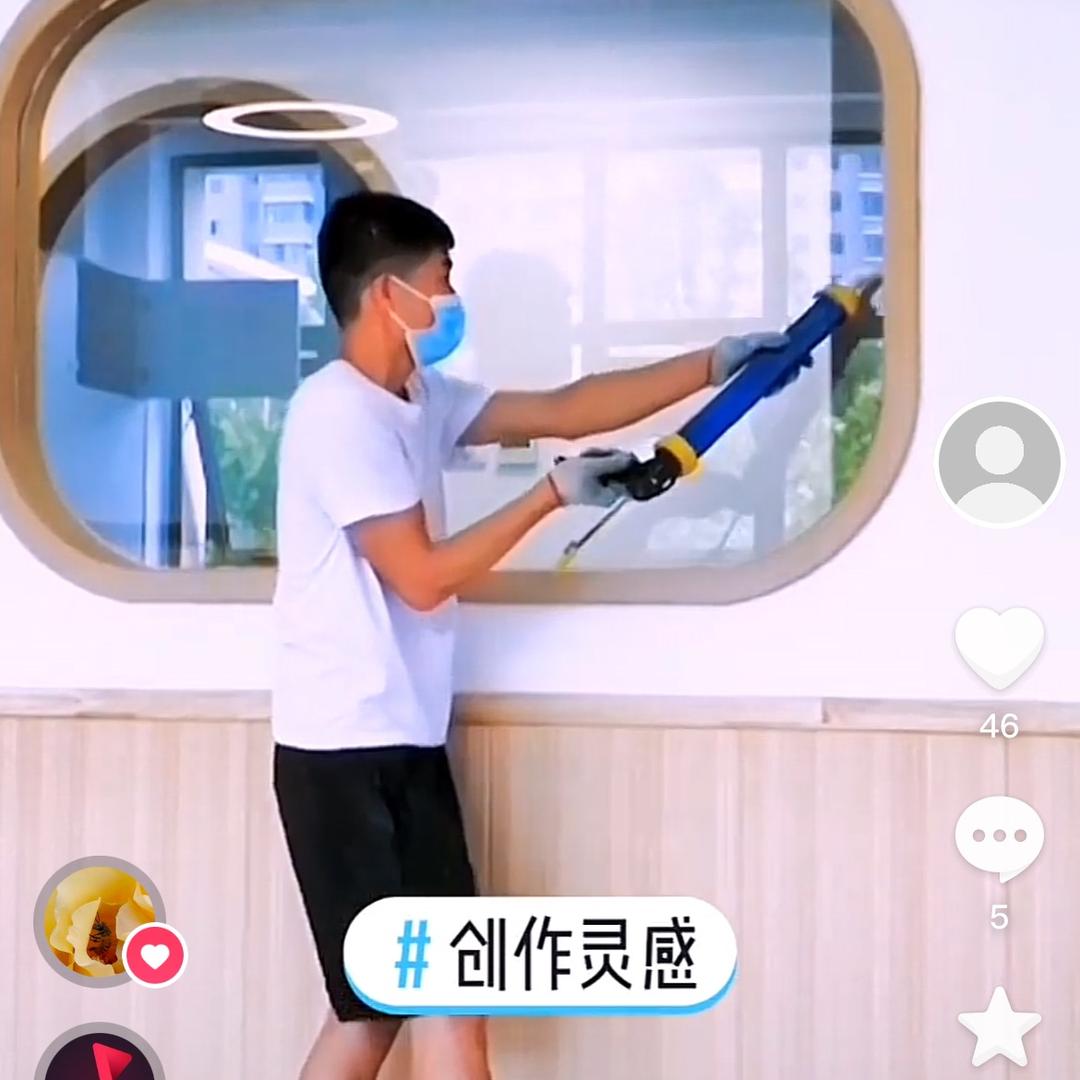Open the comments bubble
The height and width of the screenshot is (1080, 1080).
[999, 838]
